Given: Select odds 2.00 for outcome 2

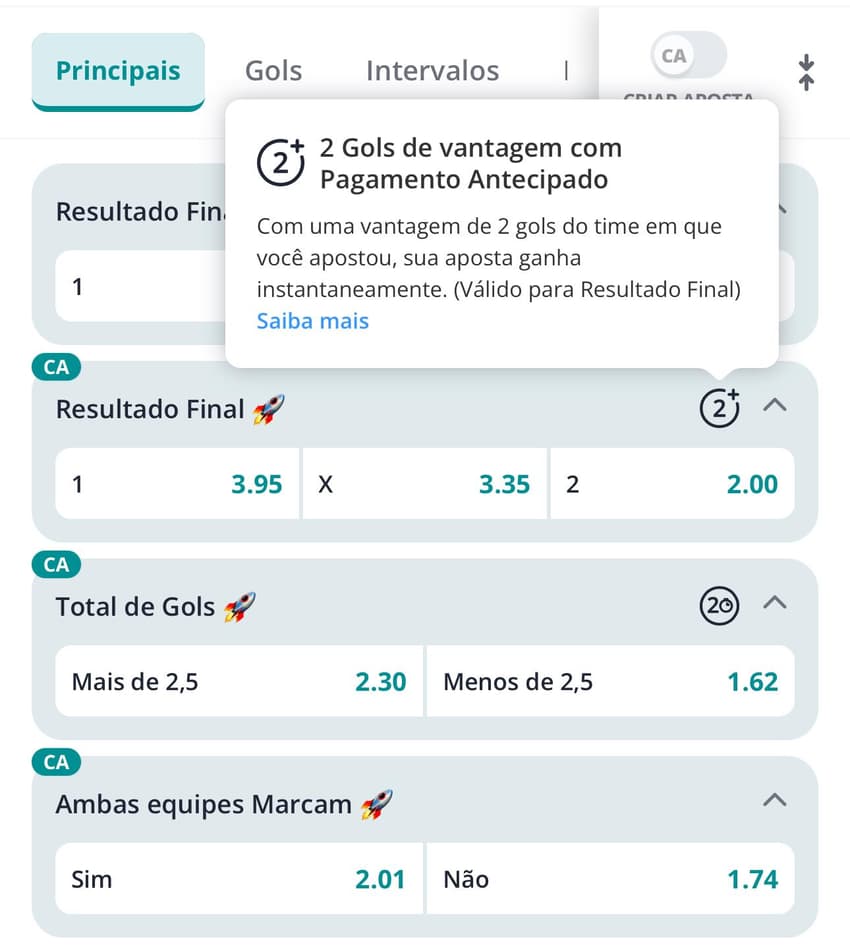Looking at the screenshot, I should tap(673, 484).
